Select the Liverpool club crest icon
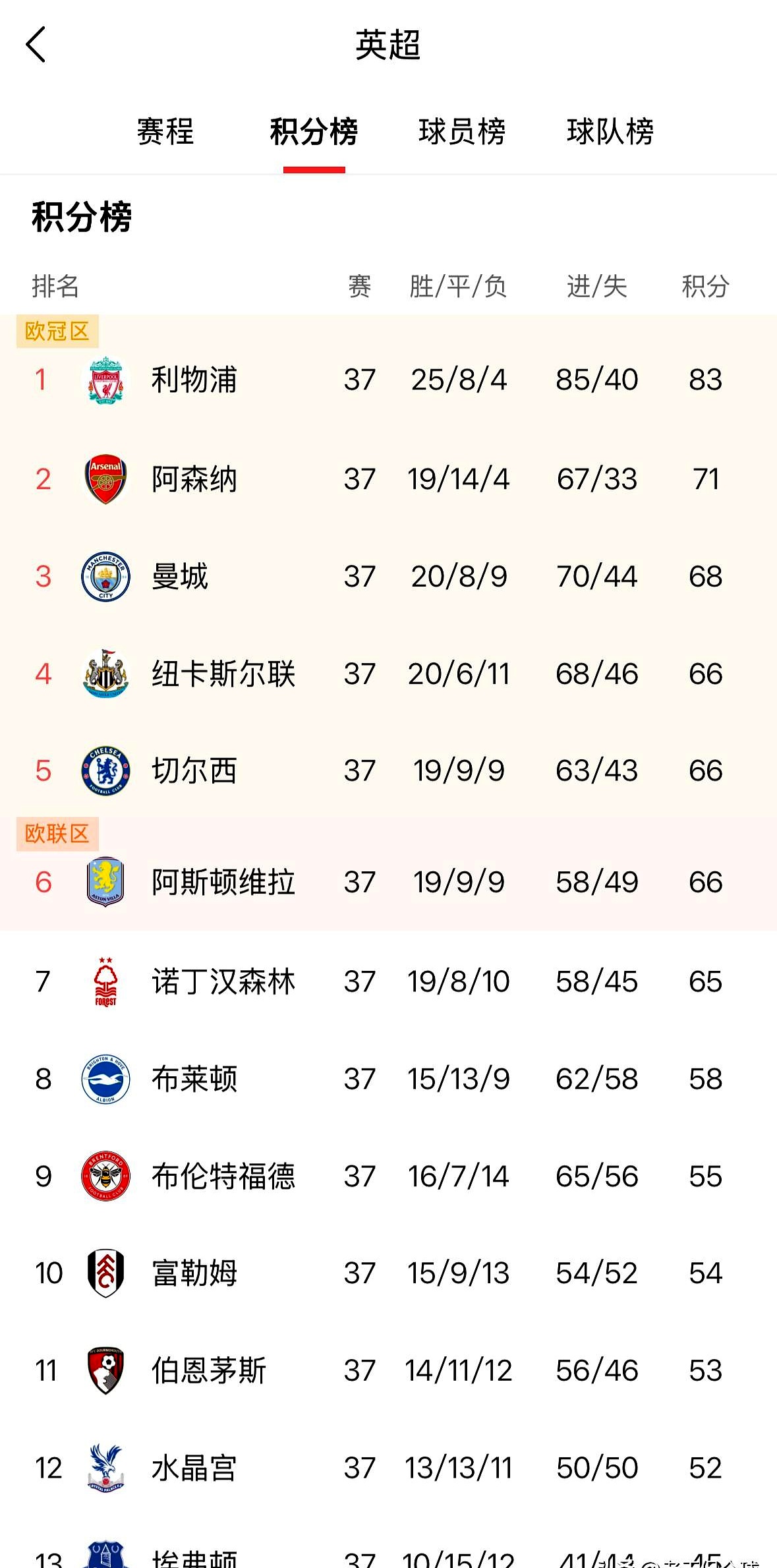Screen dimensions: 777x1568 tap(105, 379)
